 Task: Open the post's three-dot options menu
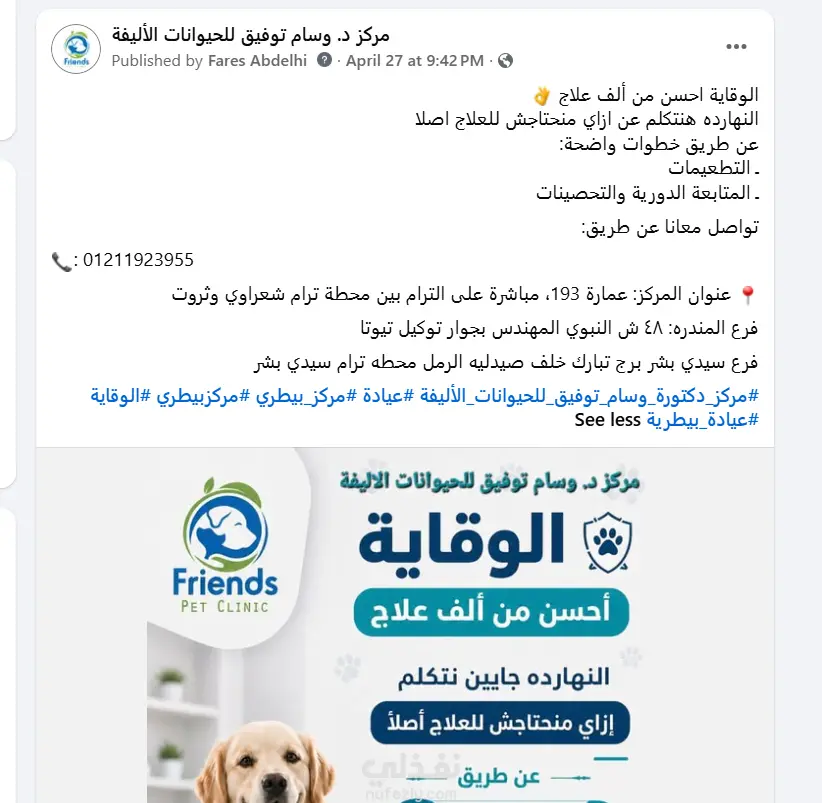pyautogui.click(x=736, y=47)
